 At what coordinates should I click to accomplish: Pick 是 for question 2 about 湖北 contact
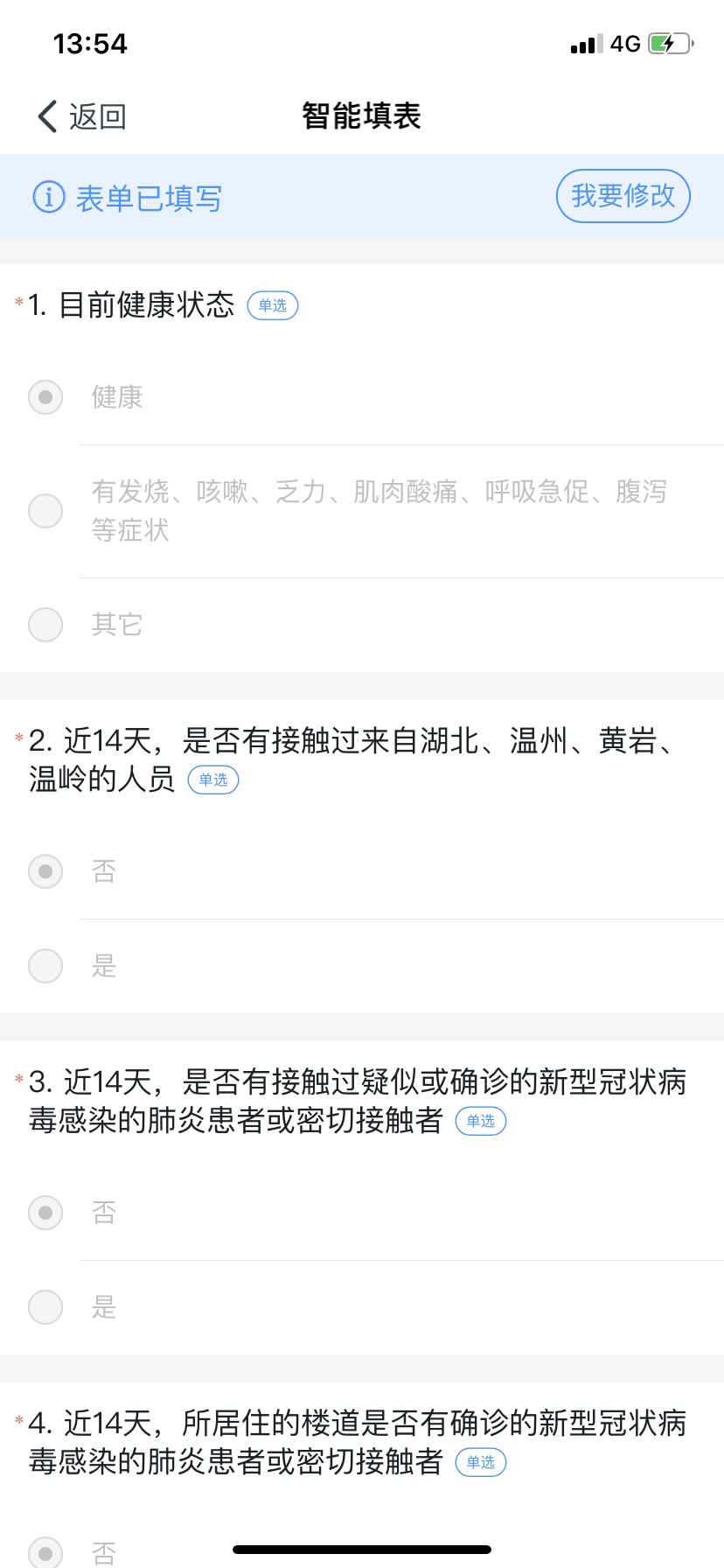(x=362, y=966)
